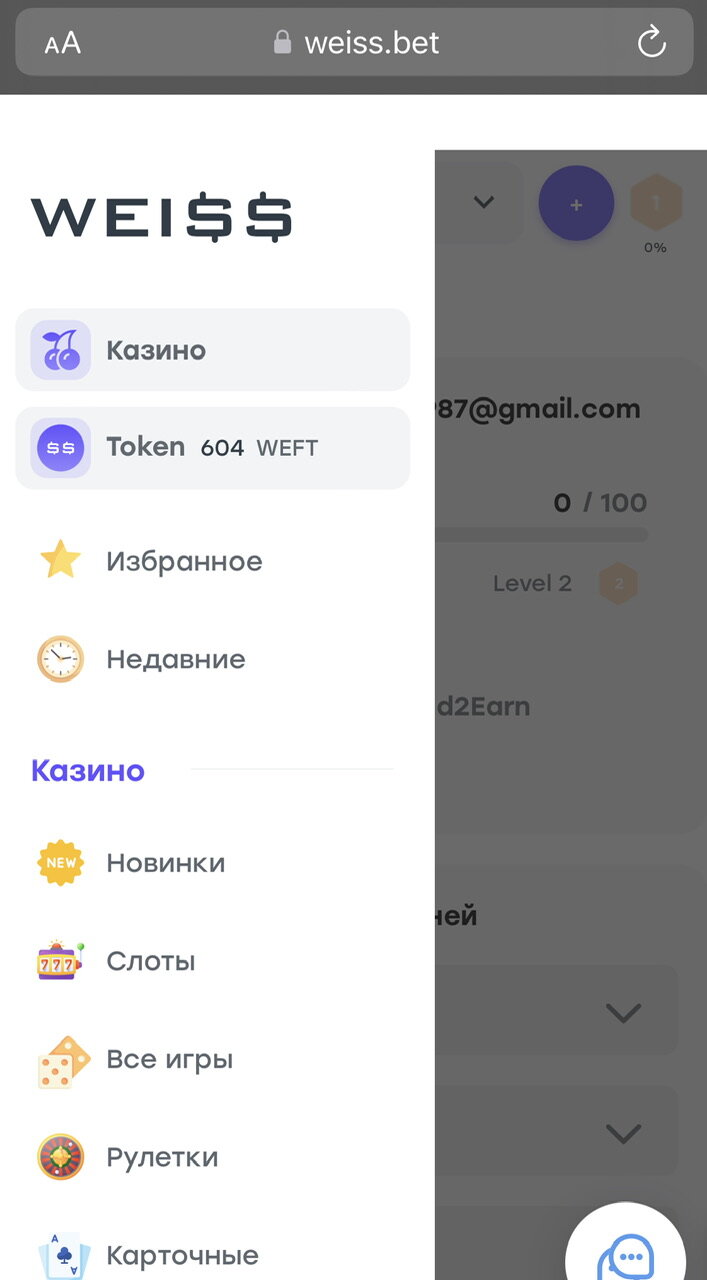Open the Рулетки category
The image size is (707, 1280).
162,1157
